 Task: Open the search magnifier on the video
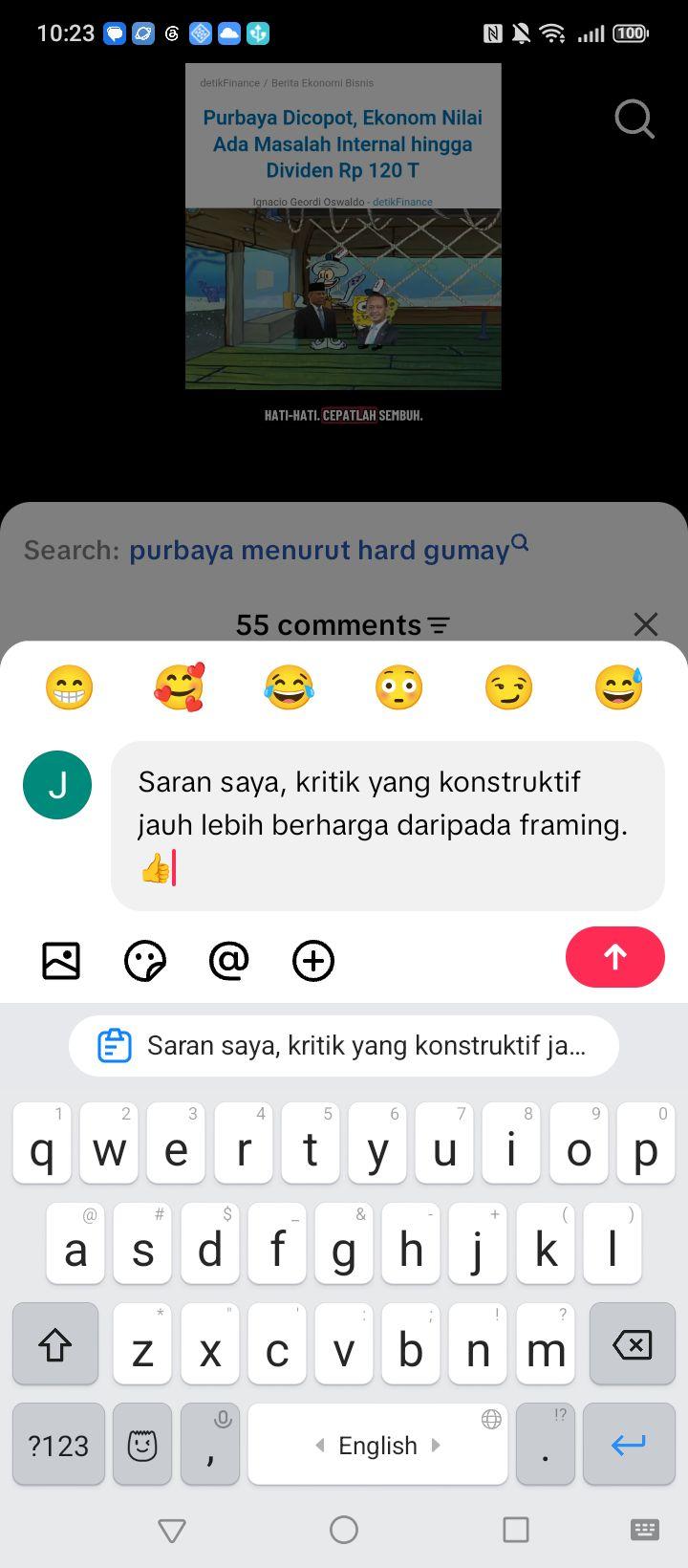(634, 120)
